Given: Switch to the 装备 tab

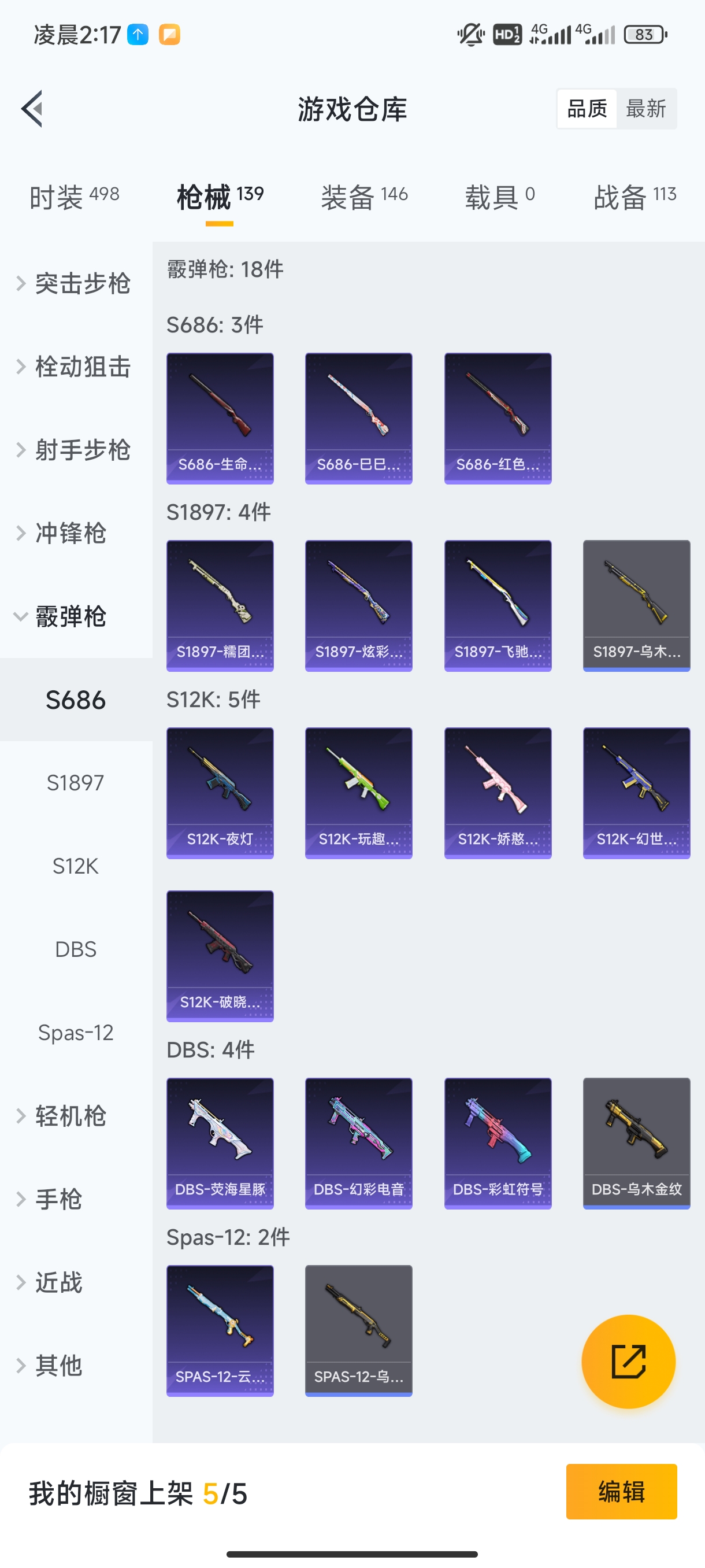Looking at the screenshot, I should coord(363,197).
